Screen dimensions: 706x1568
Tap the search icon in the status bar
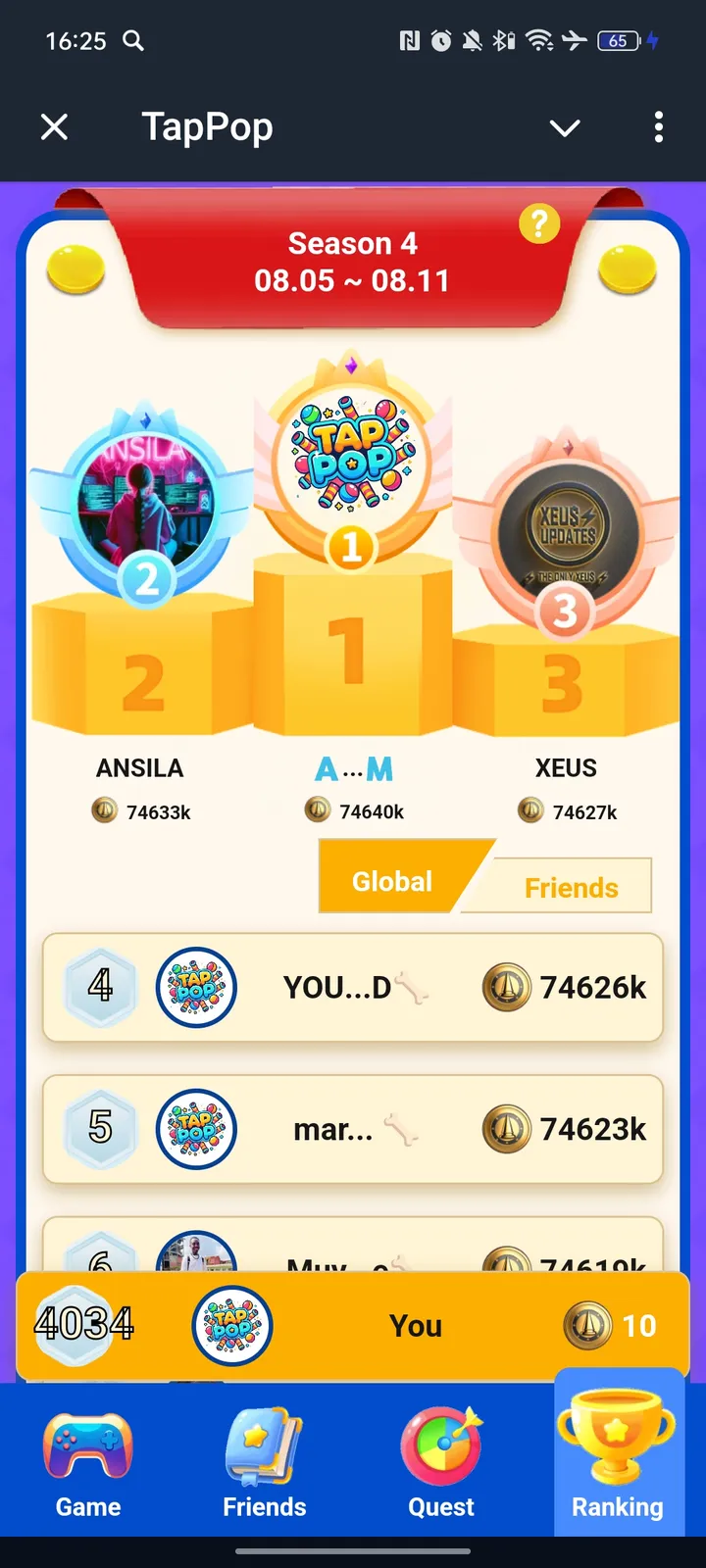pos(133,41)
